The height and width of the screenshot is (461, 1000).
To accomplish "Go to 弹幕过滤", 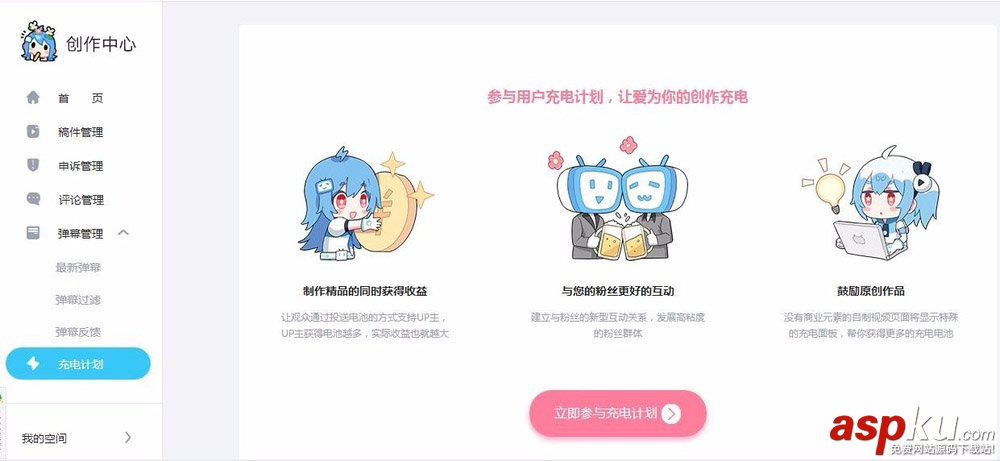I will [x=79, y=299].
